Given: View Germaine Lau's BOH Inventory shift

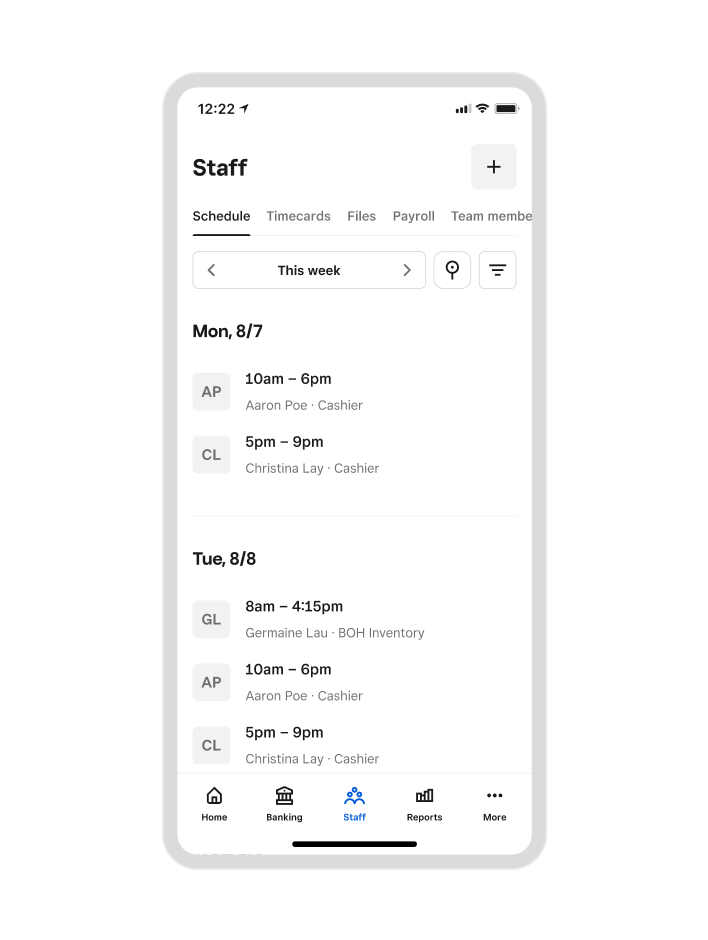Looking at the screenshot, I should click(354, 618).
